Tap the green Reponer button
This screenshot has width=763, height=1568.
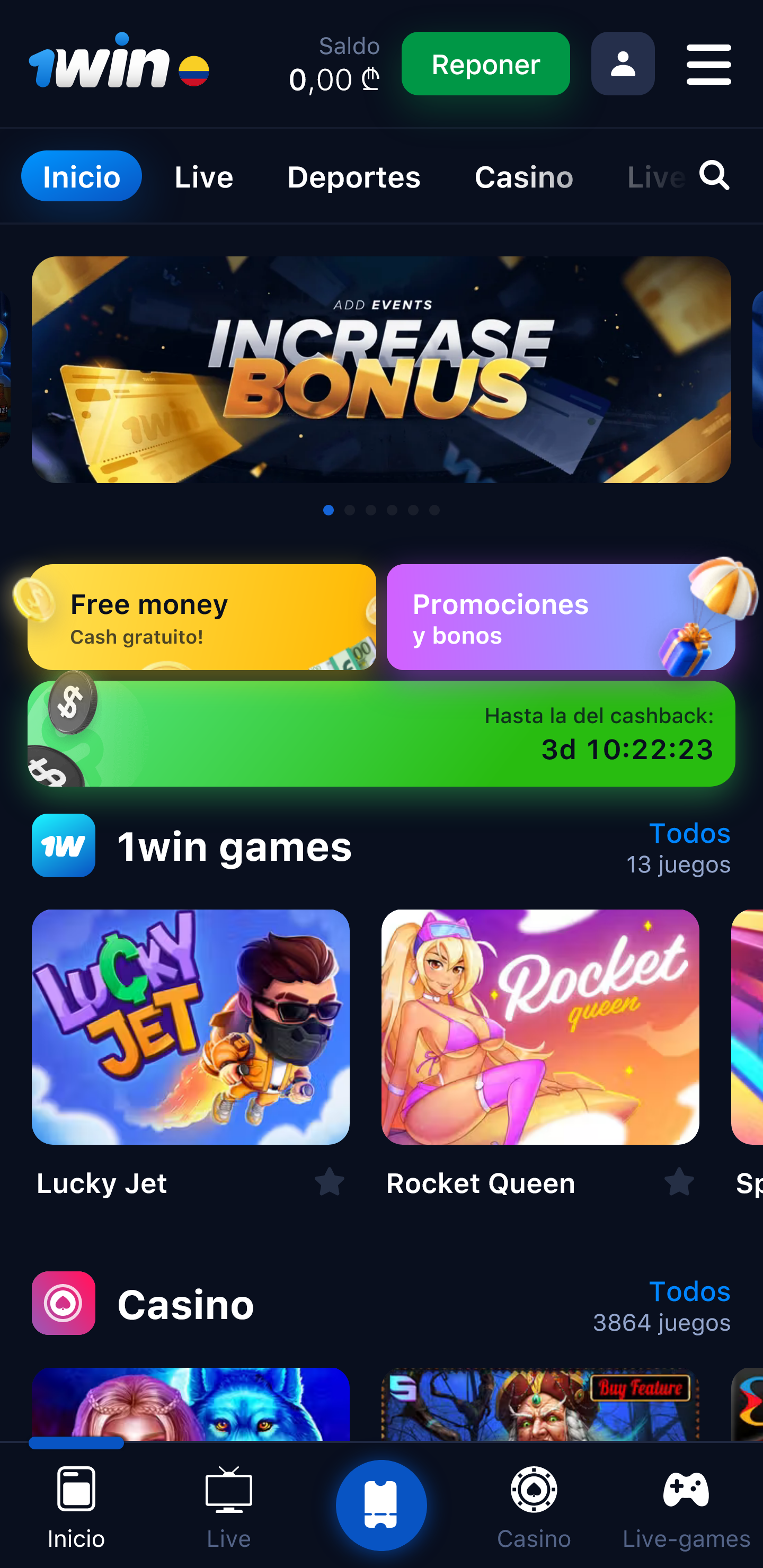click(x=485, y=64)
